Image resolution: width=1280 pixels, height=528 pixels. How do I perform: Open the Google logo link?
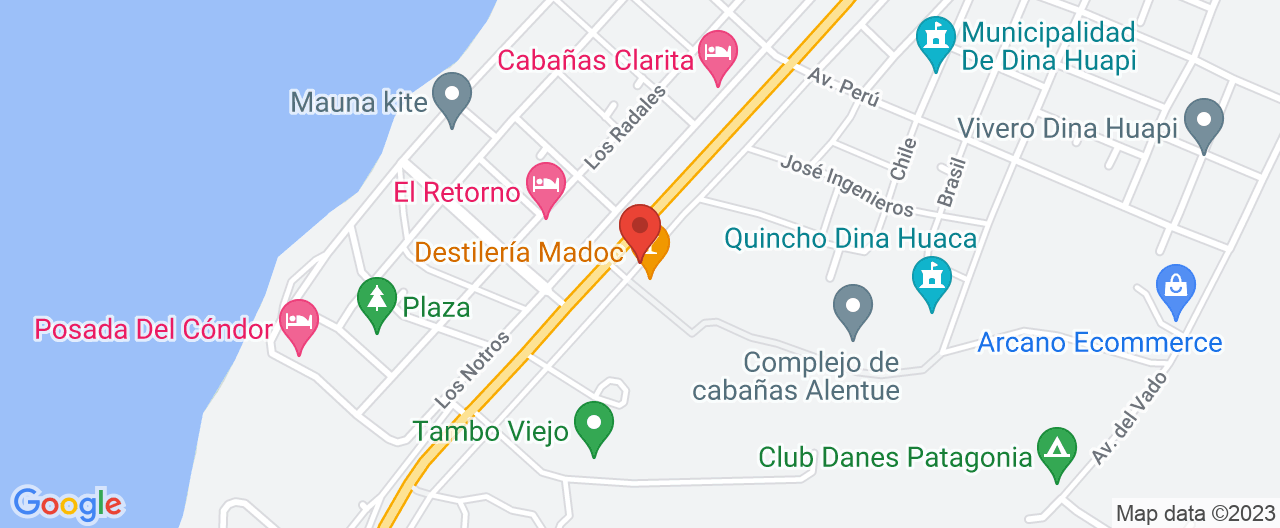pyautogui.click(x=67, y=503)
